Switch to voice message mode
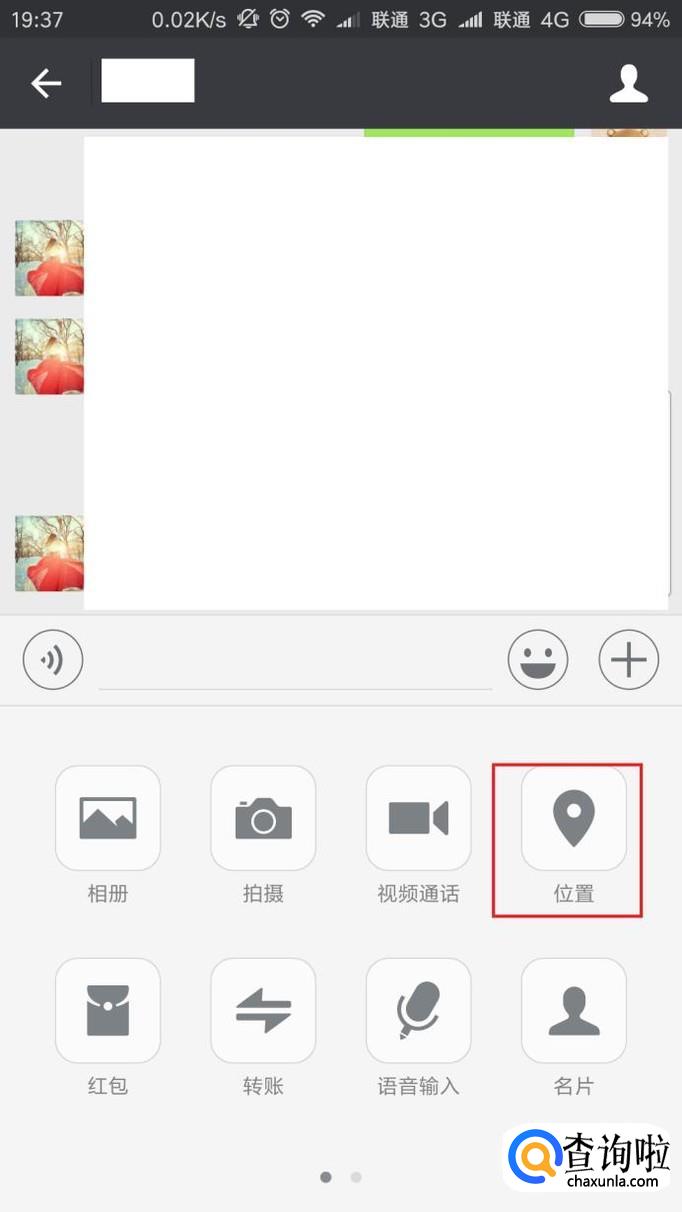Viewport: 682px width, 1212px height. [x=53, y=660]
